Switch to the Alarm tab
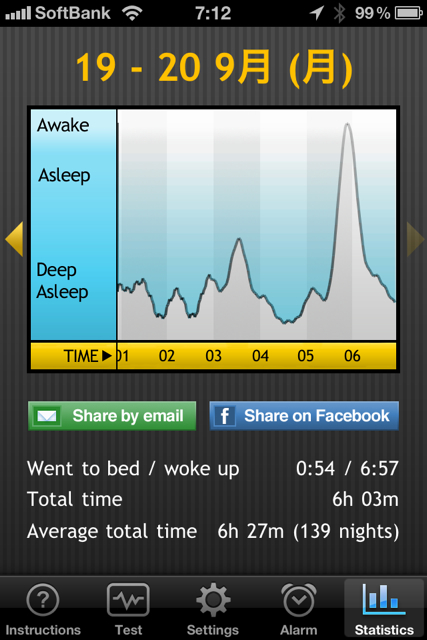 [x=298, y=609]
